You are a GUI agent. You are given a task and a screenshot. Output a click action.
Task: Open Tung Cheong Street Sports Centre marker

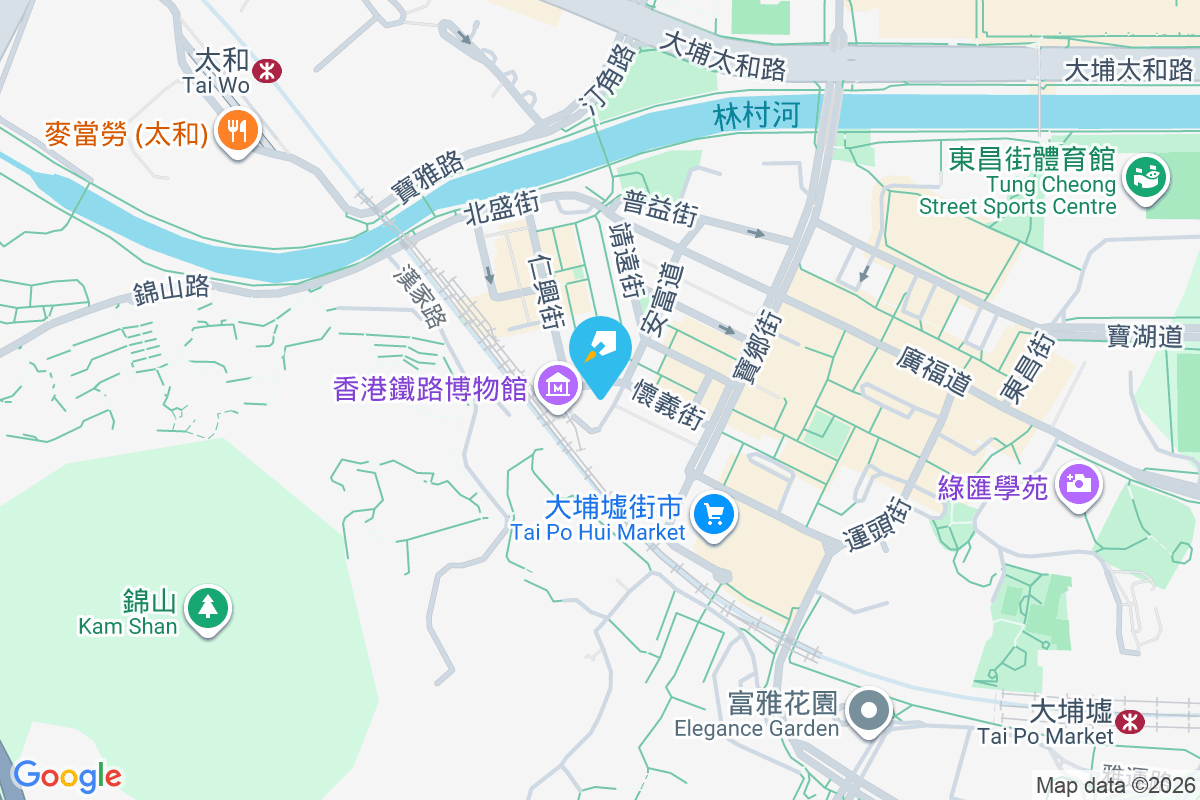pos(1144,180)
